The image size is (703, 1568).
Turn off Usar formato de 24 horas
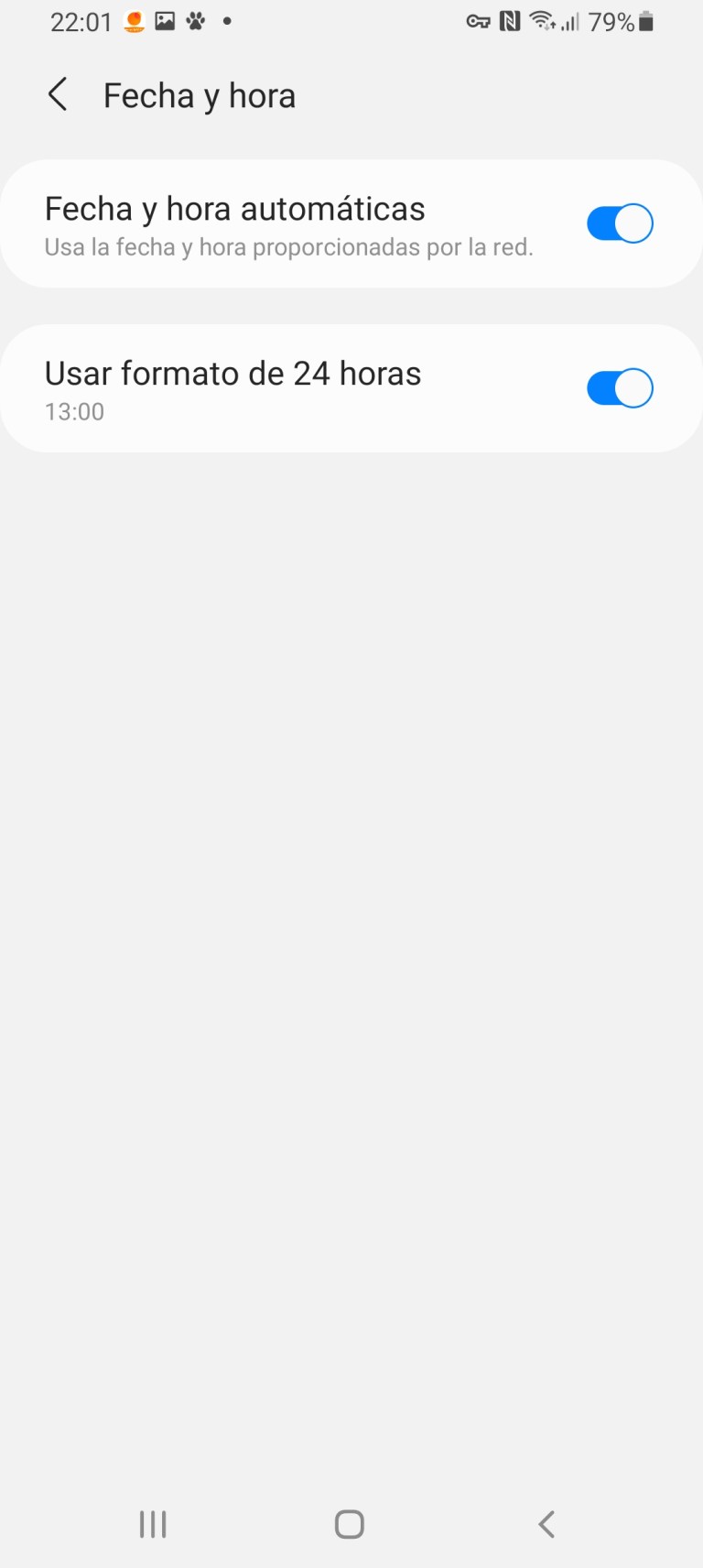pyautogui.click(x=619, y=388)
